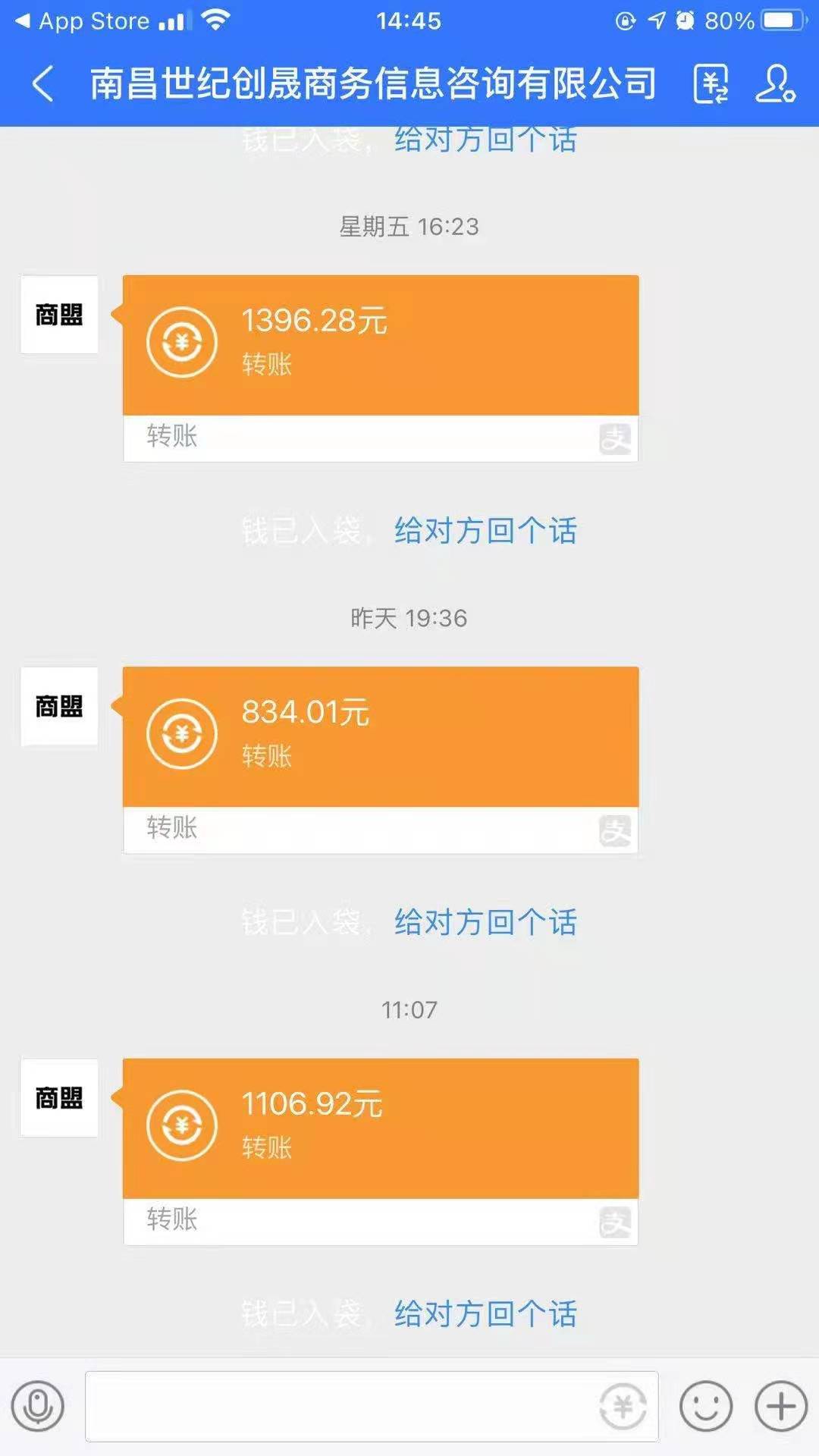Open the contact profile icon

point(776,83)
